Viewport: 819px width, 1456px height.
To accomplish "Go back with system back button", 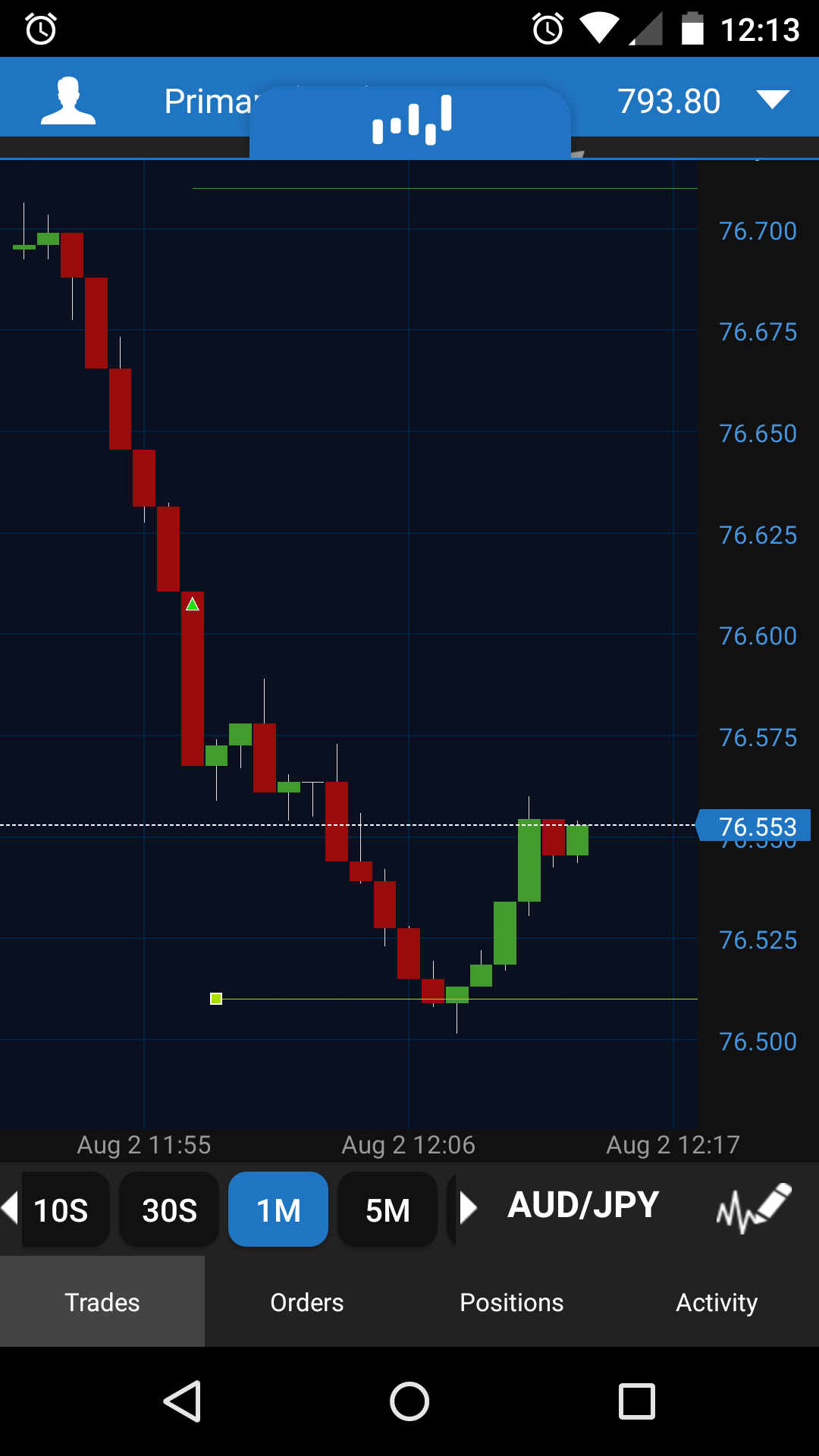I will [183, 1401].
